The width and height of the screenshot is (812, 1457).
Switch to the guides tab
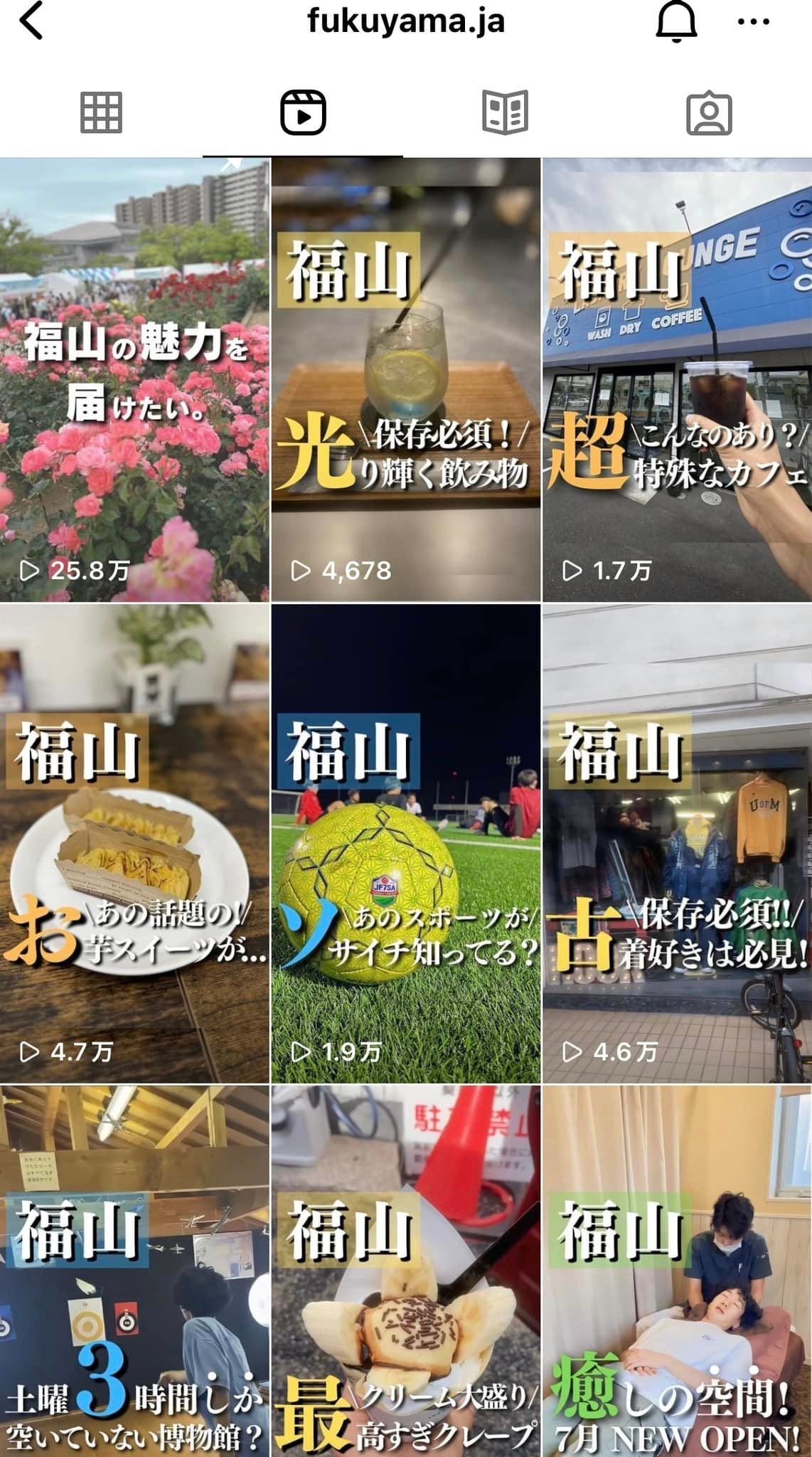point(505,113)
